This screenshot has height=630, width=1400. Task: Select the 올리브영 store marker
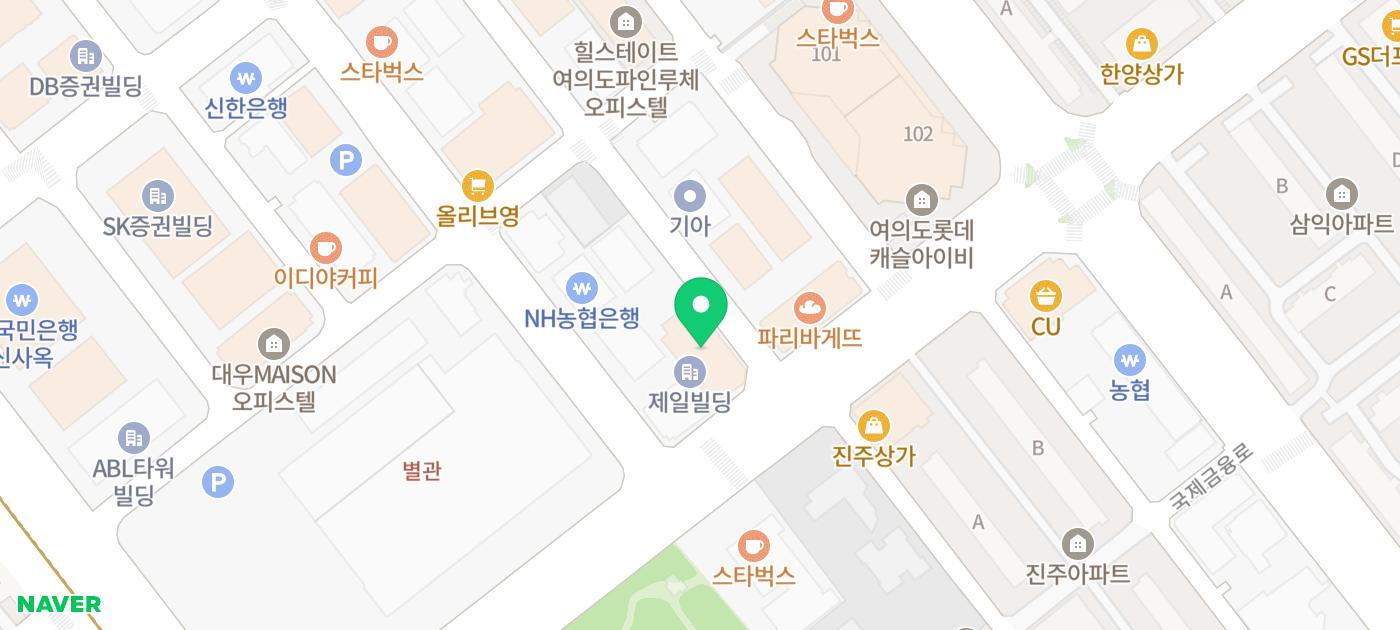point(477,186)
